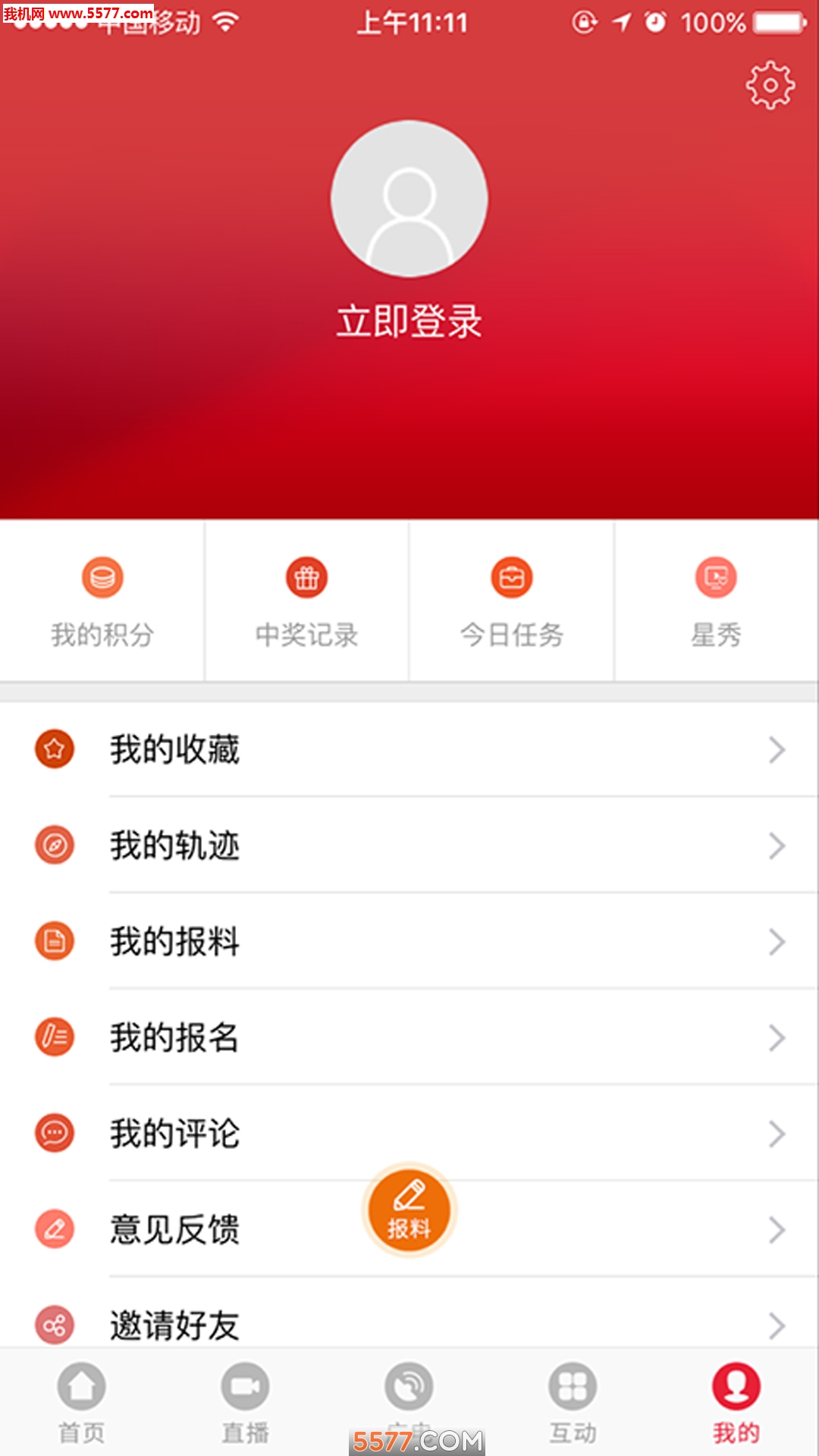Open 我的轨迹 history row
Viewport: 819px width, 1456px height.
click(409, 846)
